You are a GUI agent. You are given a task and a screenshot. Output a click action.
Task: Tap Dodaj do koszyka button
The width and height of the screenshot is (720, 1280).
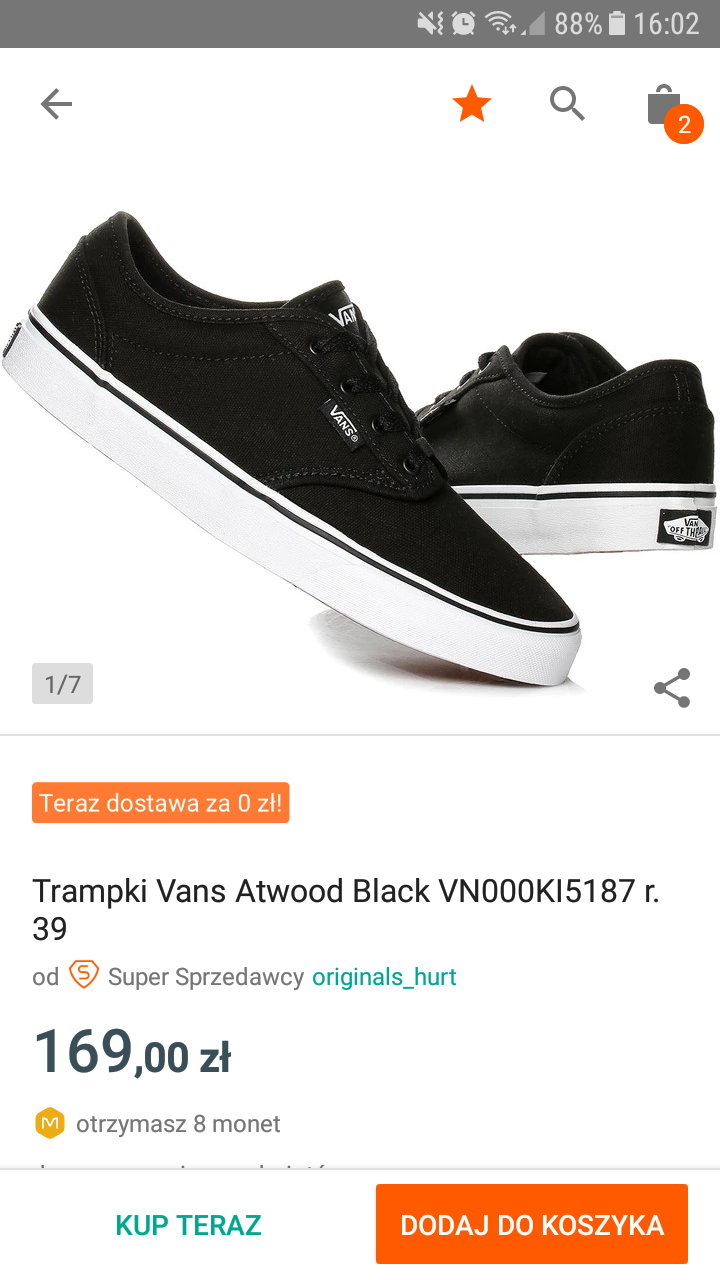532,1225
